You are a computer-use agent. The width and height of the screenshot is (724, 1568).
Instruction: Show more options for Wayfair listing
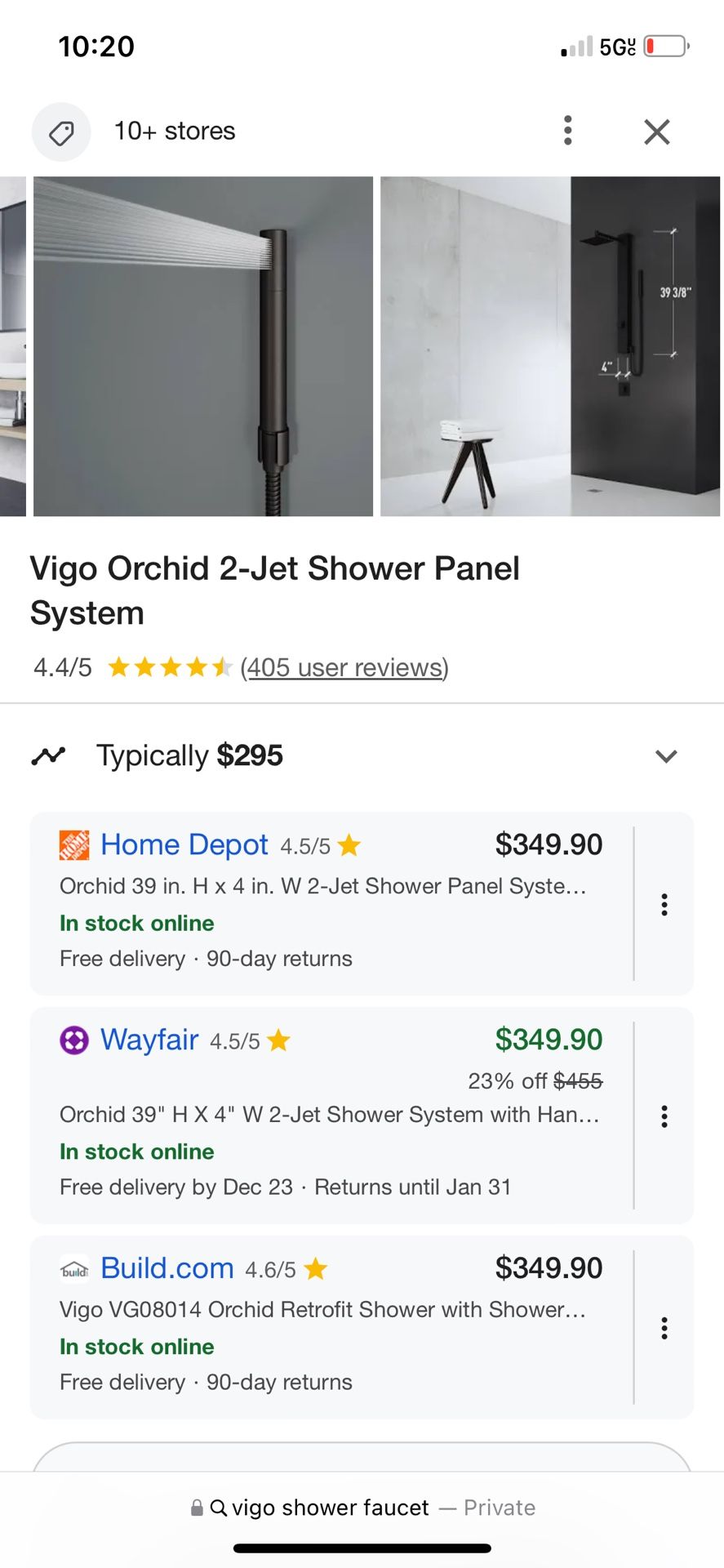[664, 1116]
